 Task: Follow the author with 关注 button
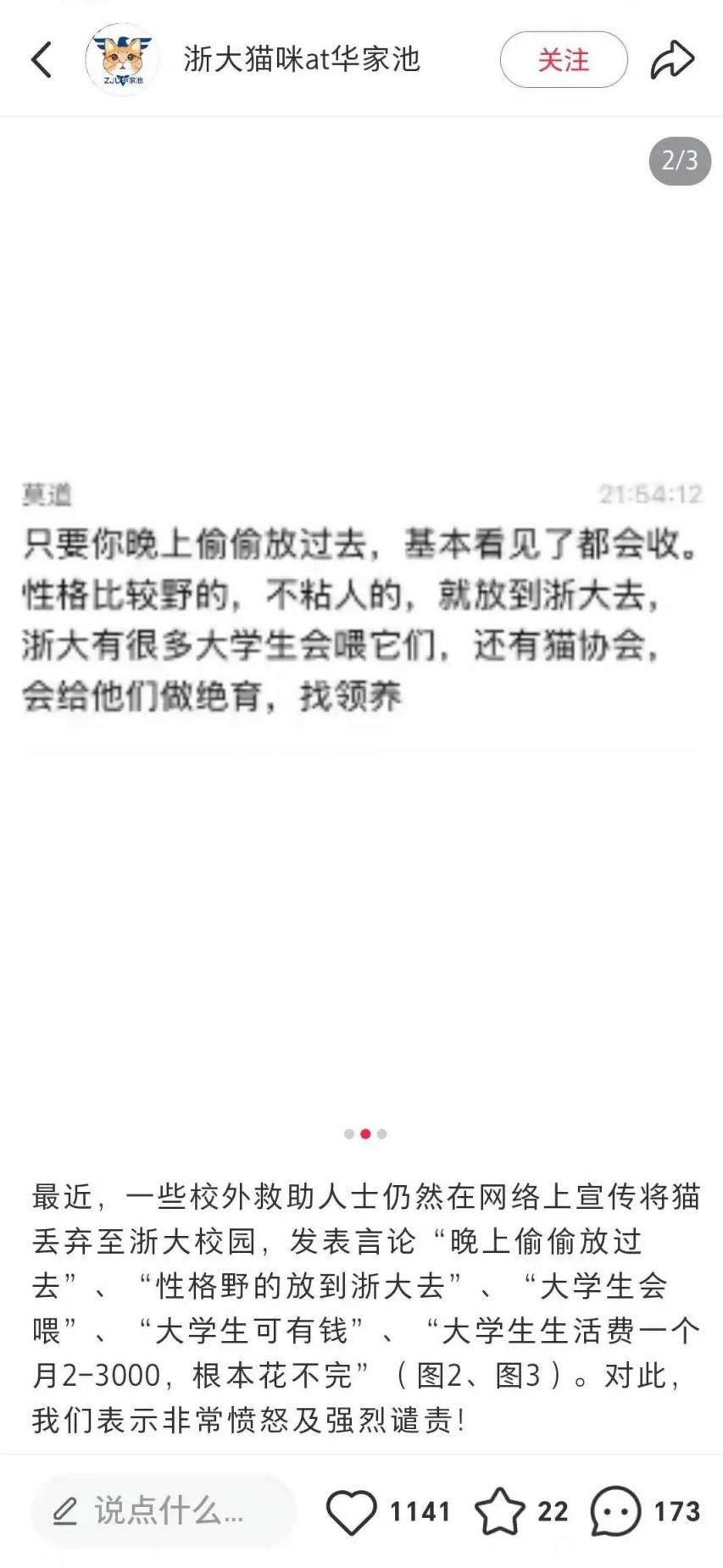tap(563, 59)
